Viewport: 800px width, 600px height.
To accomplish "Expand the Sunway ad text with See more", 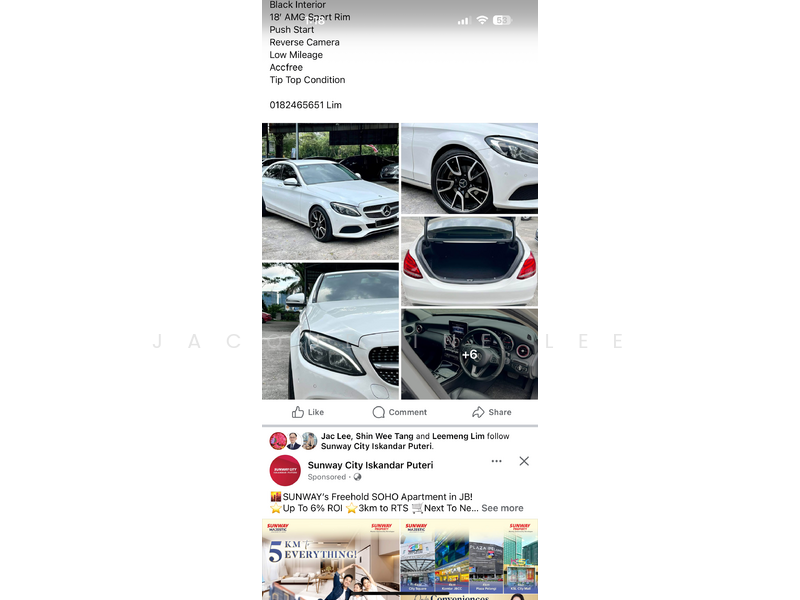I will [502, 508].
